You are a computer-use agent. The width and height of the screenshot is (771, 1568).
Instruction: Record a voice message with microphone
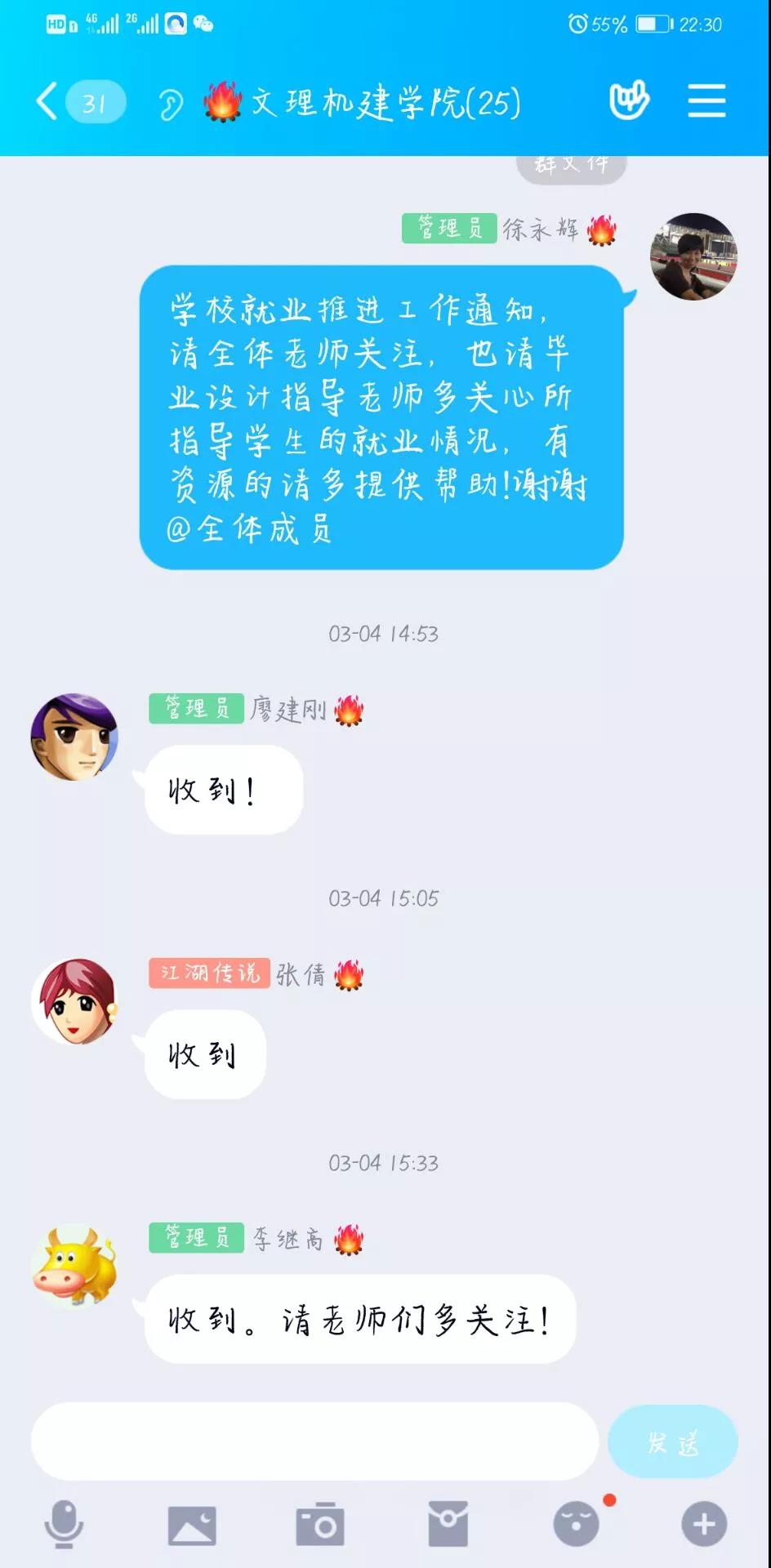(64, 1524)
